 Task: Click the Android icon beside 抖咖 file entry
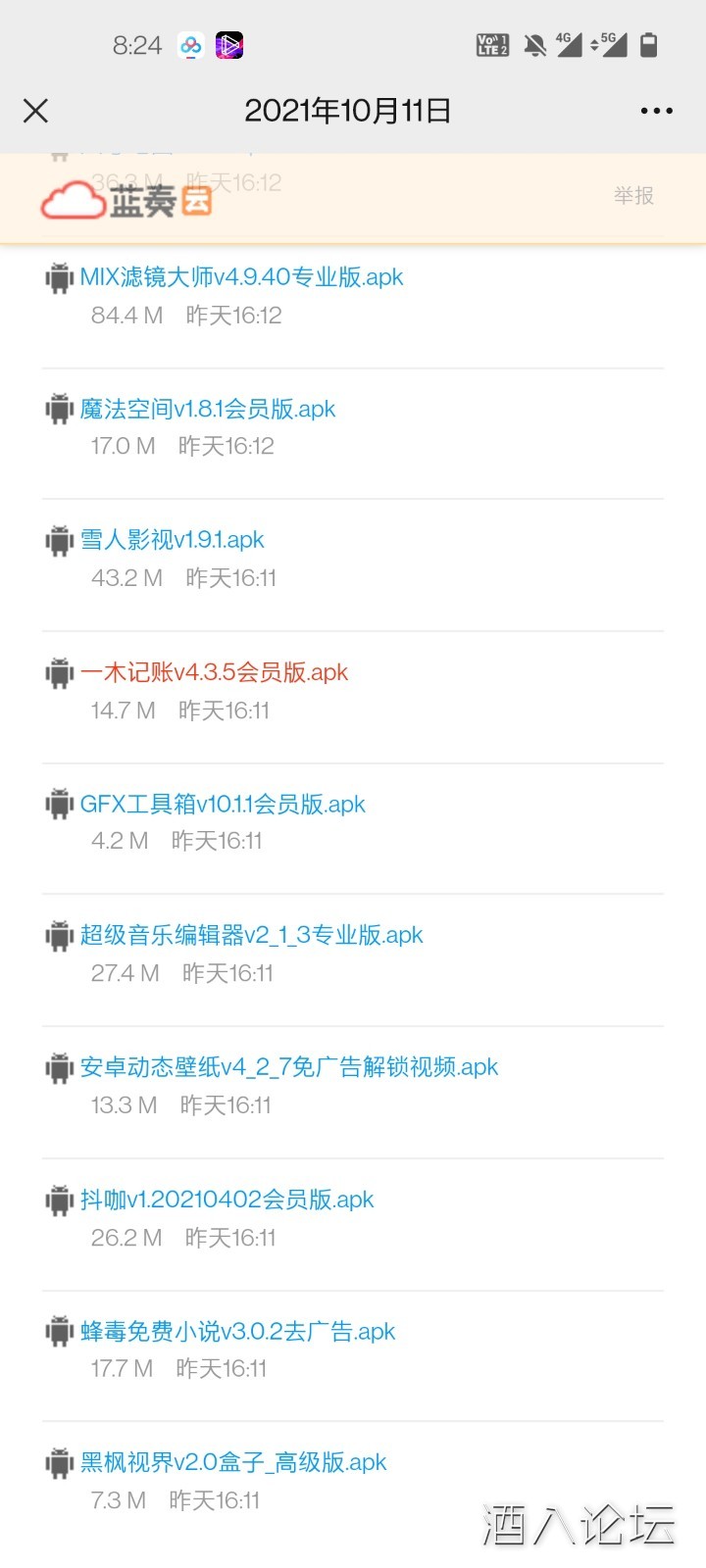coord(58,1198)
